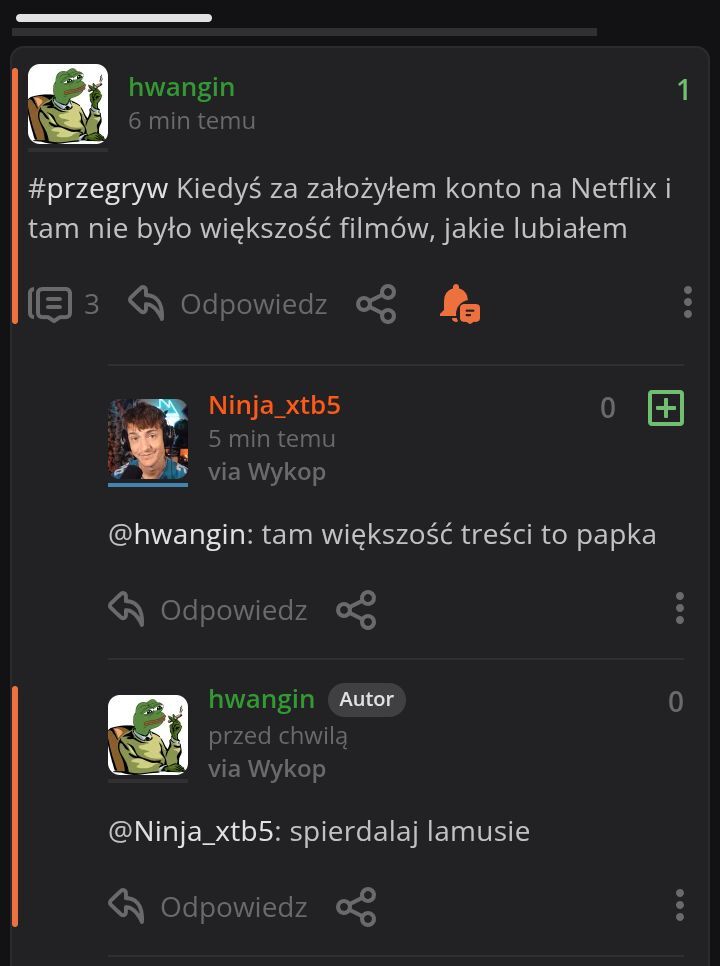720x966 pixels.
Task: Open hwangin's profile avatar on the main post
Action: 68,104
